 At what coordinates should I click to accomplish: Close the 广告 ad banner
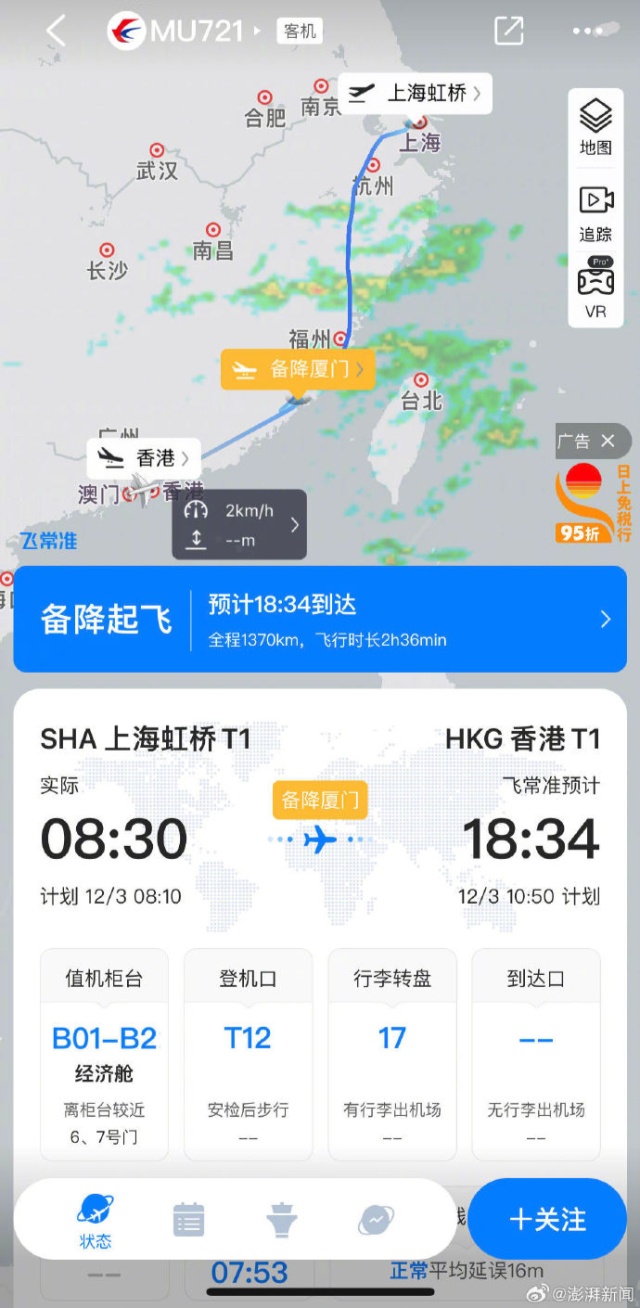click(x=607, y=441)
